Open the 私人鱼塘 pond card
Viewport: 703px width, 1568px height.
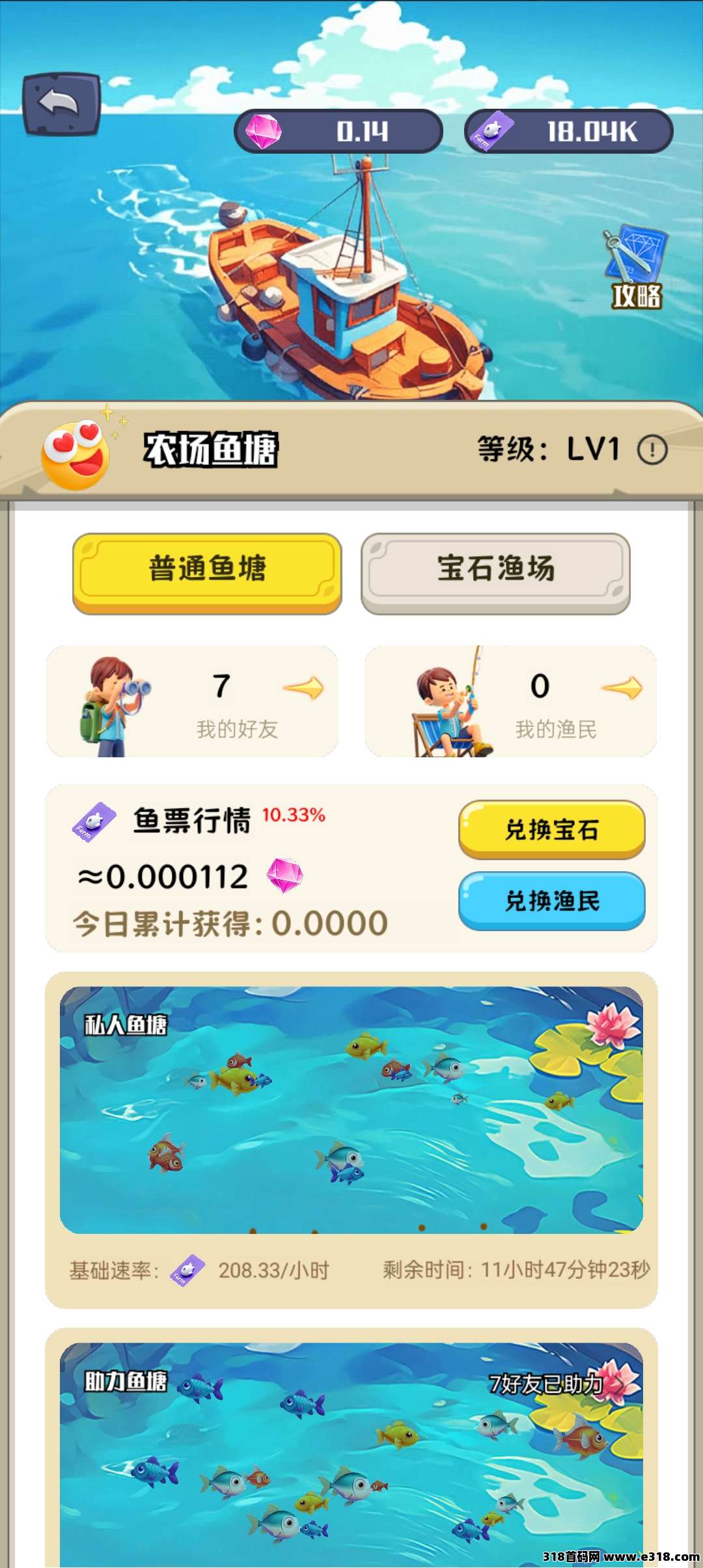(x=351, y=1140)
